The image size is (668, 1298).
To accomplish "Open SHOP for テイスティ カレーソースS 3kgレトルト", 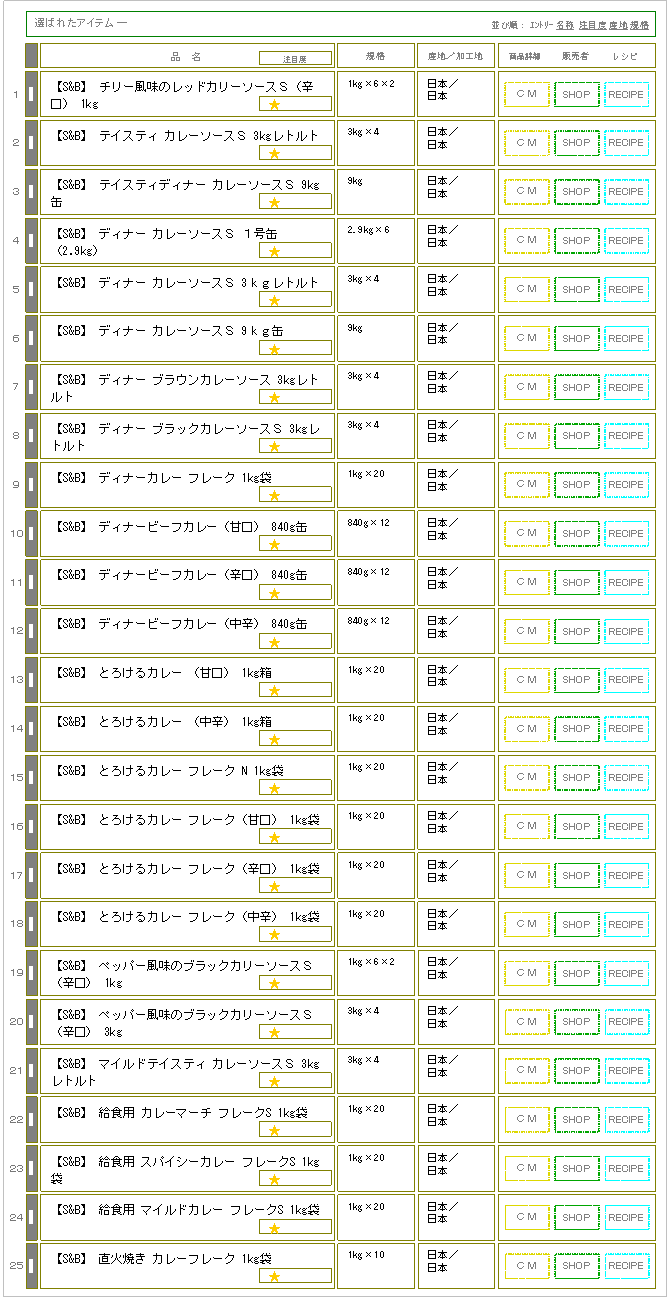I will coord(576,143).
